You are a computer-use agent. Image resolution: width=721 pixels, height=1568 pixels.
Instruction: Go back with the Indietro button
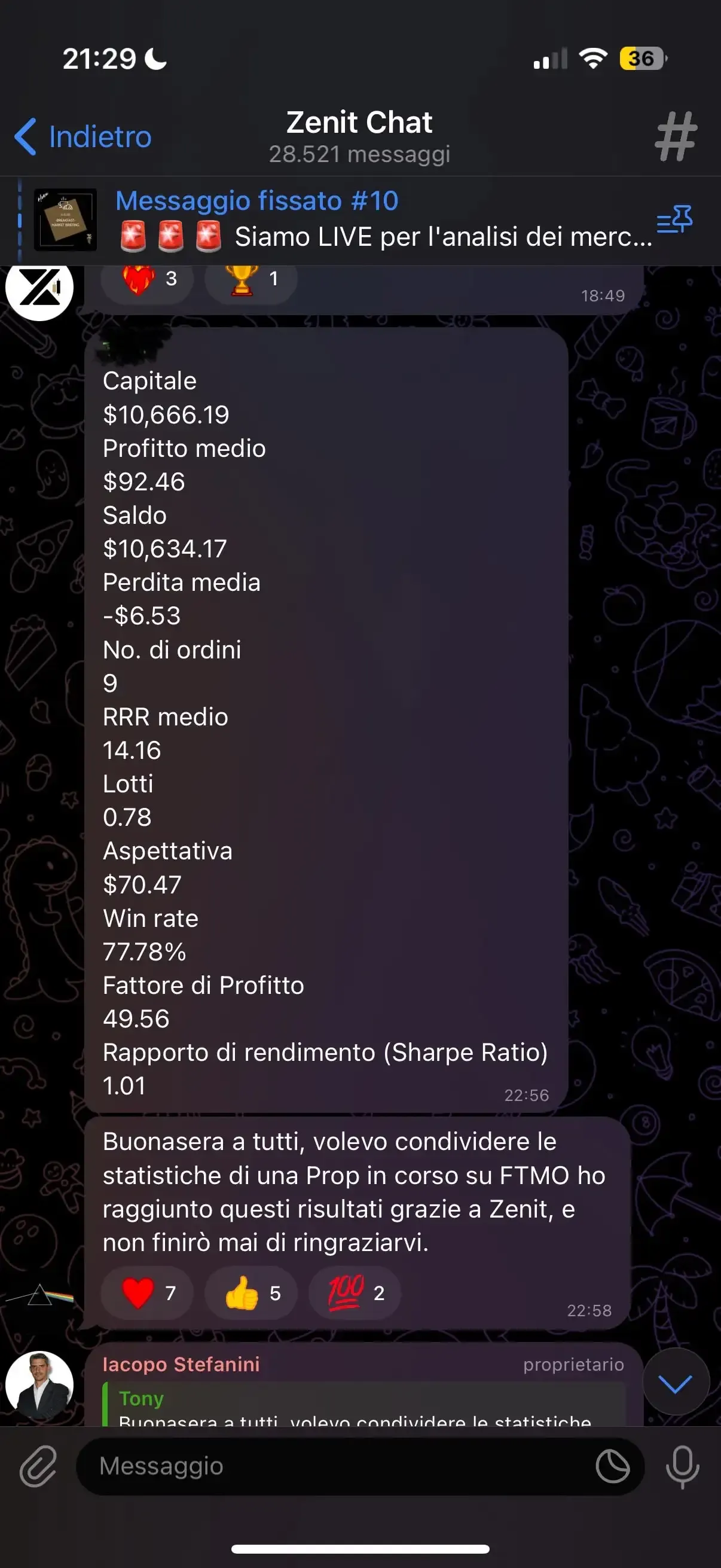[x=83, y=136]
